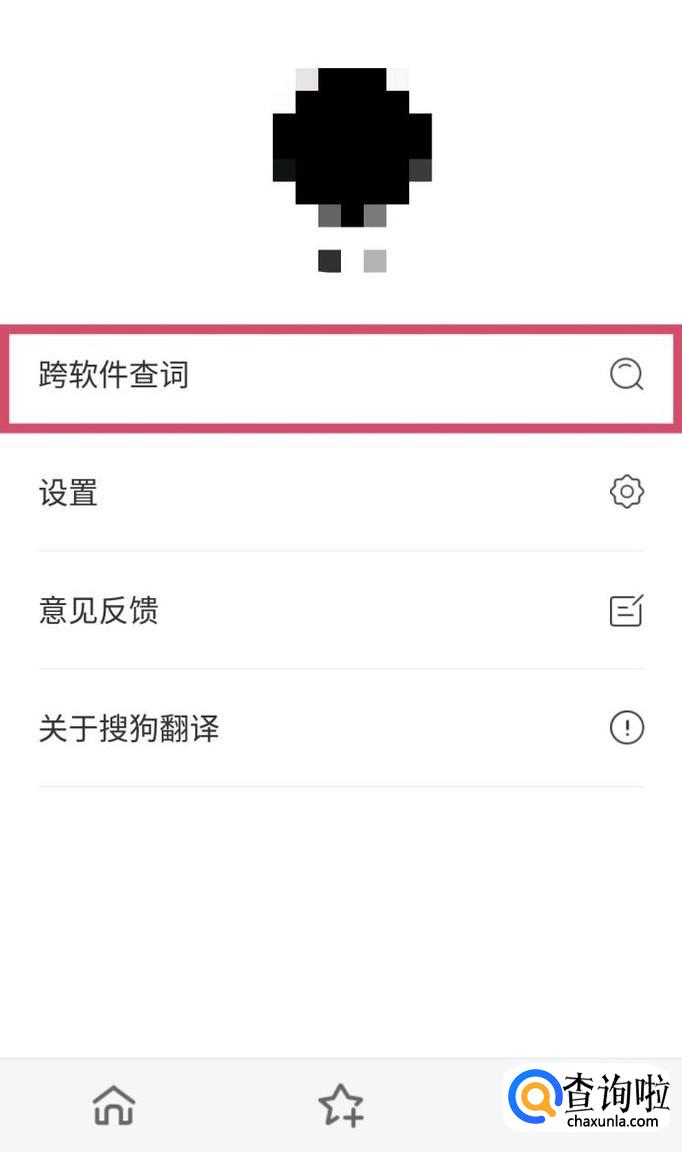Open 意见反馈 feedback row
This screenshot has height=1152, width=682.
tap(341, 610)
